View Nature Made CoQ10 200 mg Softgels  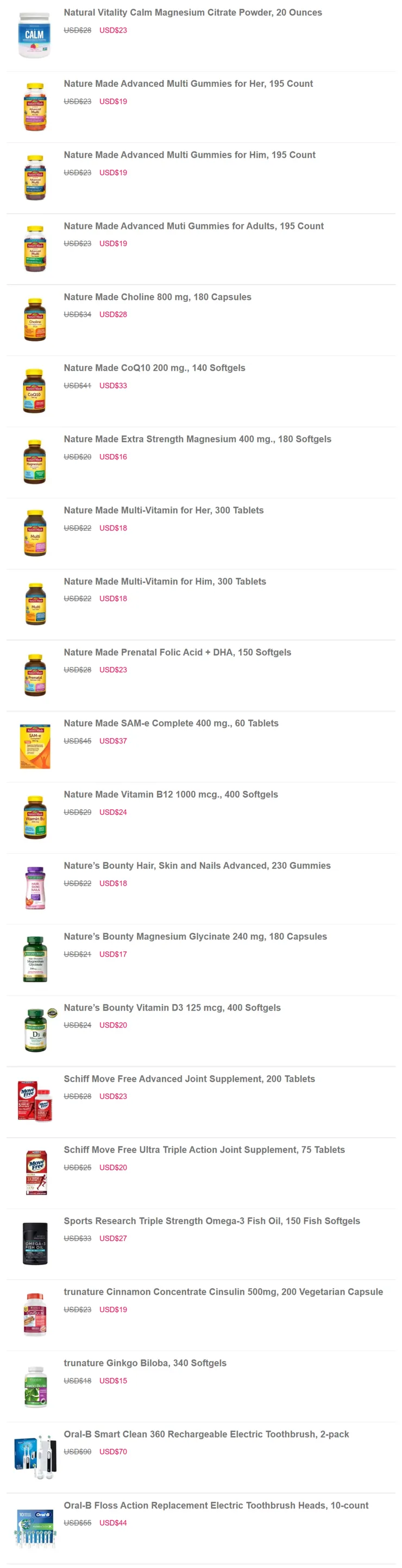click(154, 368)
